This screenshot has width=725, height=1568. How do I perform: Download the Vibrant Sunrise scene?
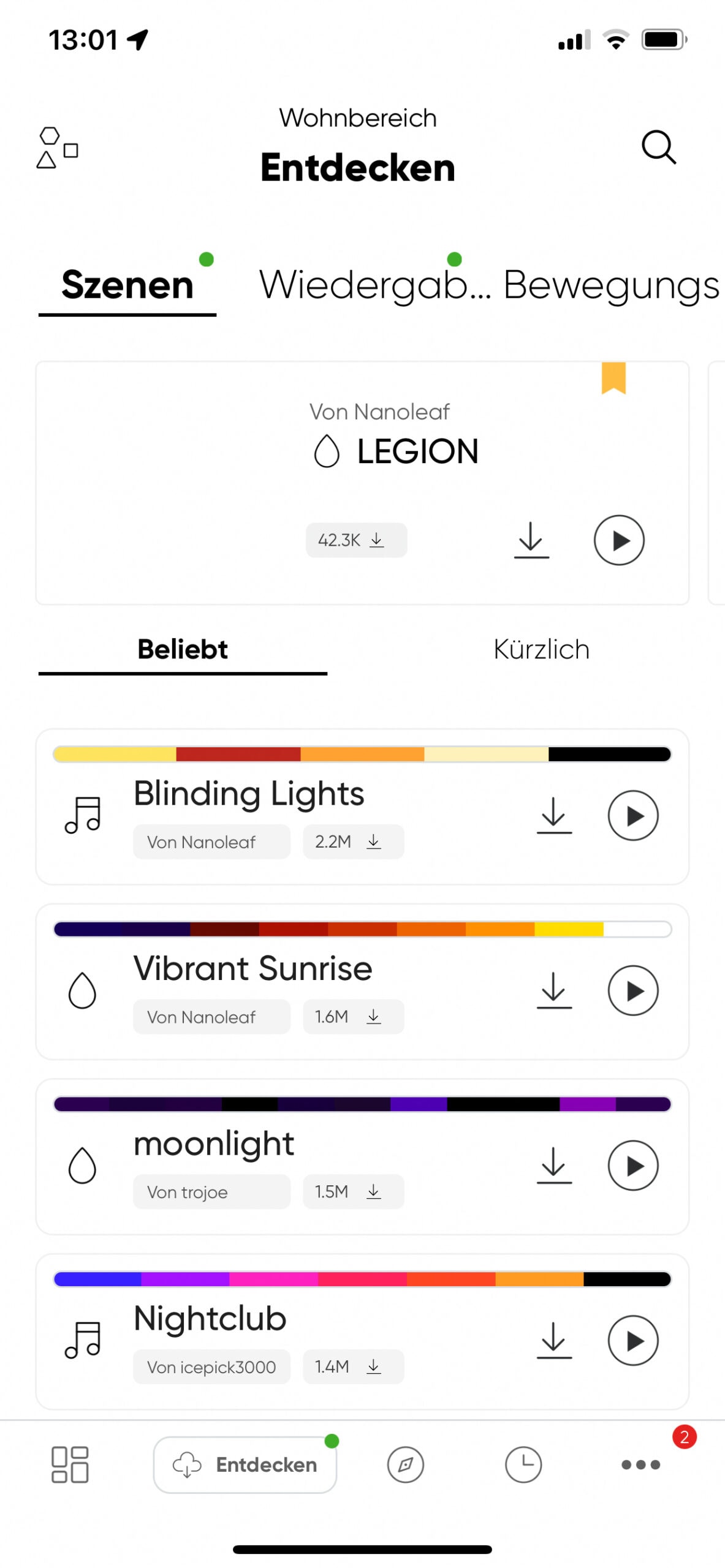554,990
